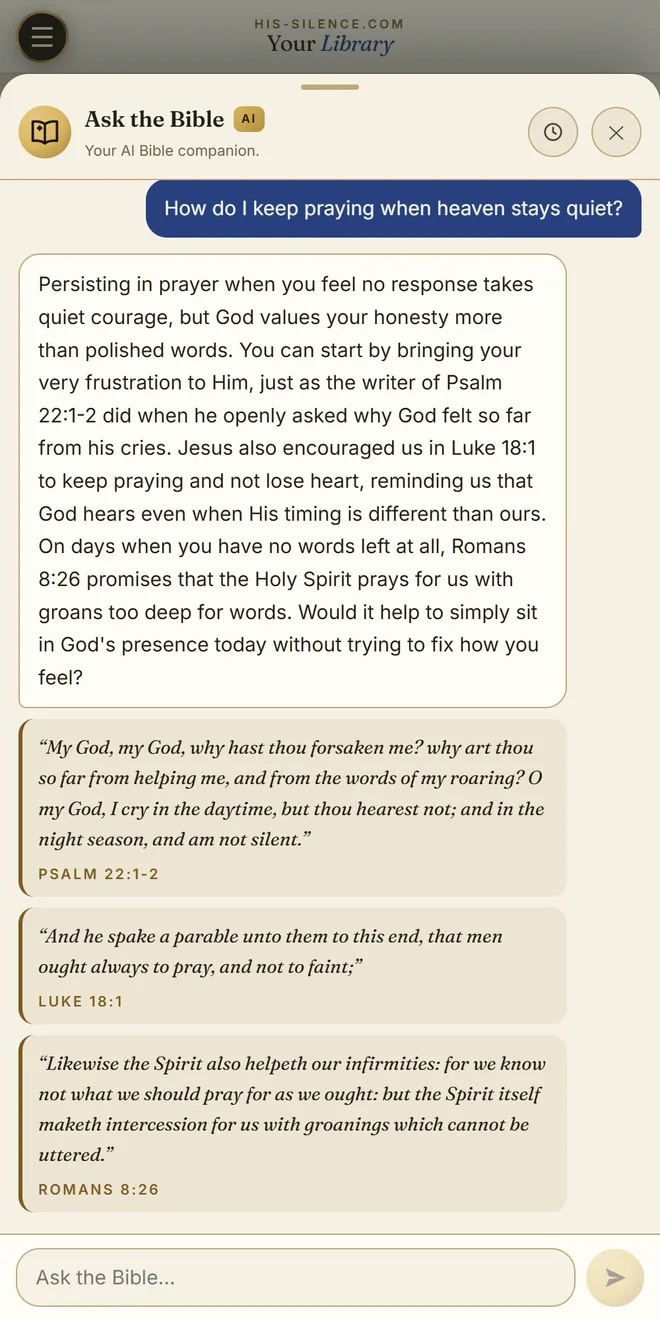The width and height of the screenshot is (660, 1320).
Task: Open the chat history clock icon
Action: pyautogui.click(x=553, y=132)
